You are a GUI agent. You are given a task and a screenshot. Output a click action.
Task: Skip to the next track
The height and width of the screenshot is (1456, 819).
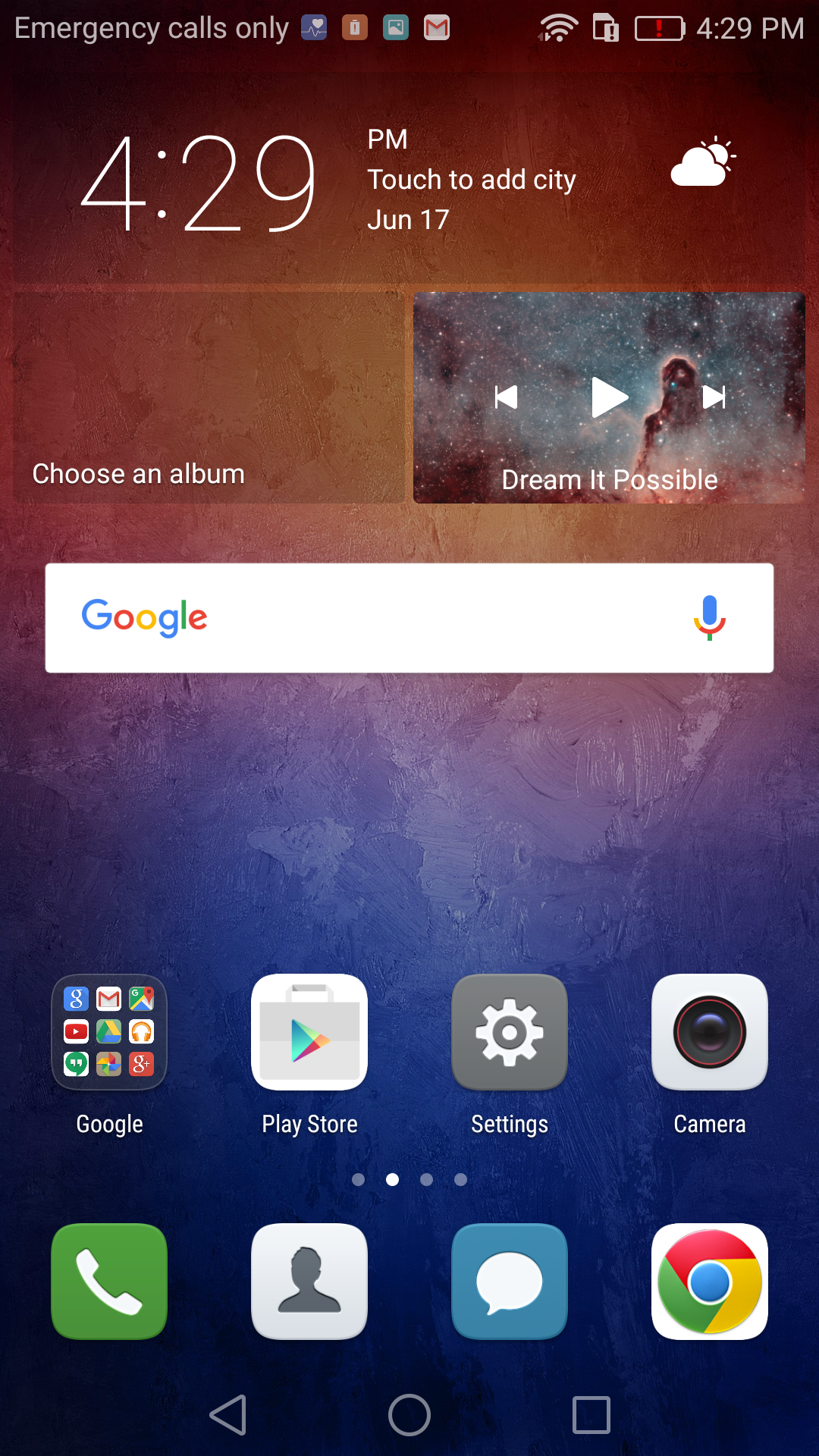pos(714,397)
